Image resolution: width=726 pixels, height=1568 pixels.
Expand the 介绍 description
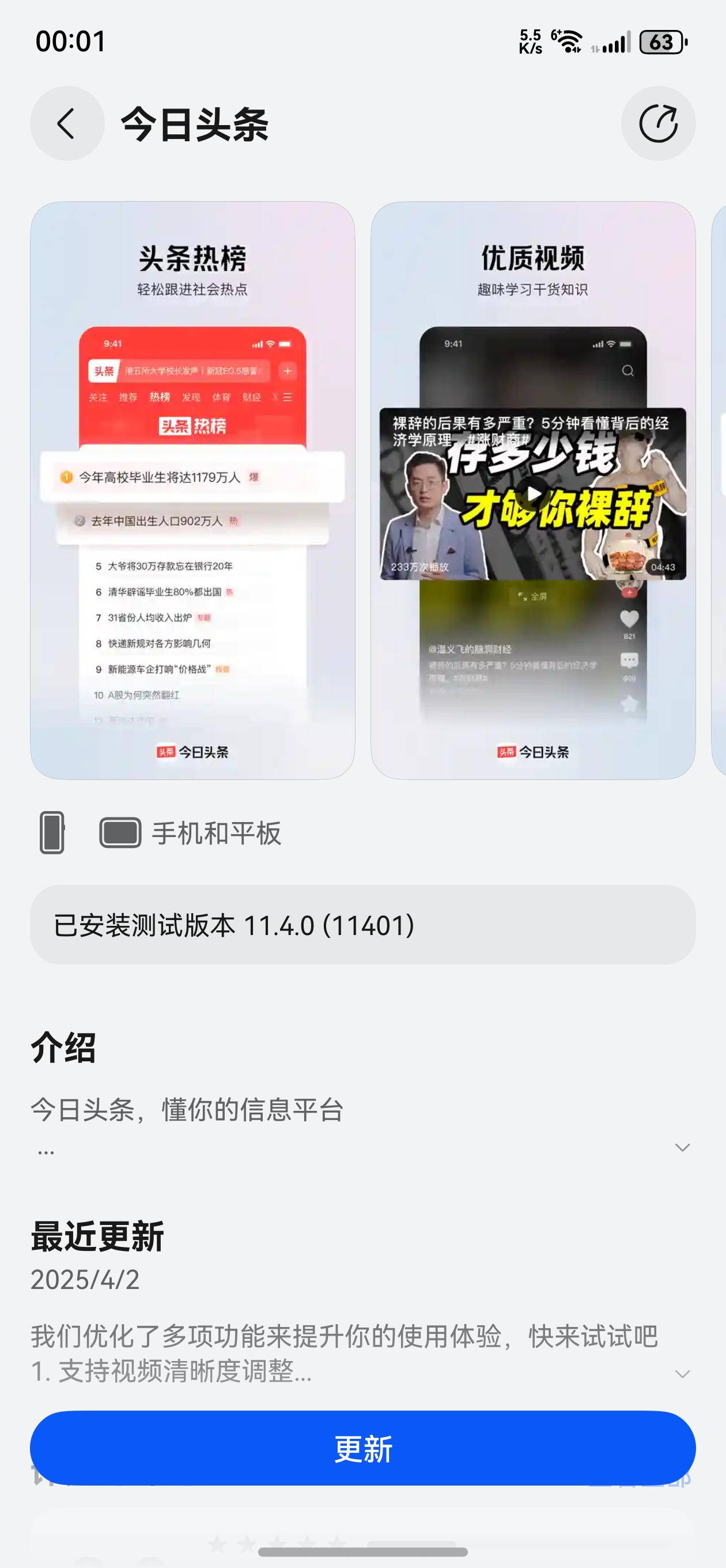pyautogui.click(x=683, y=1147)
